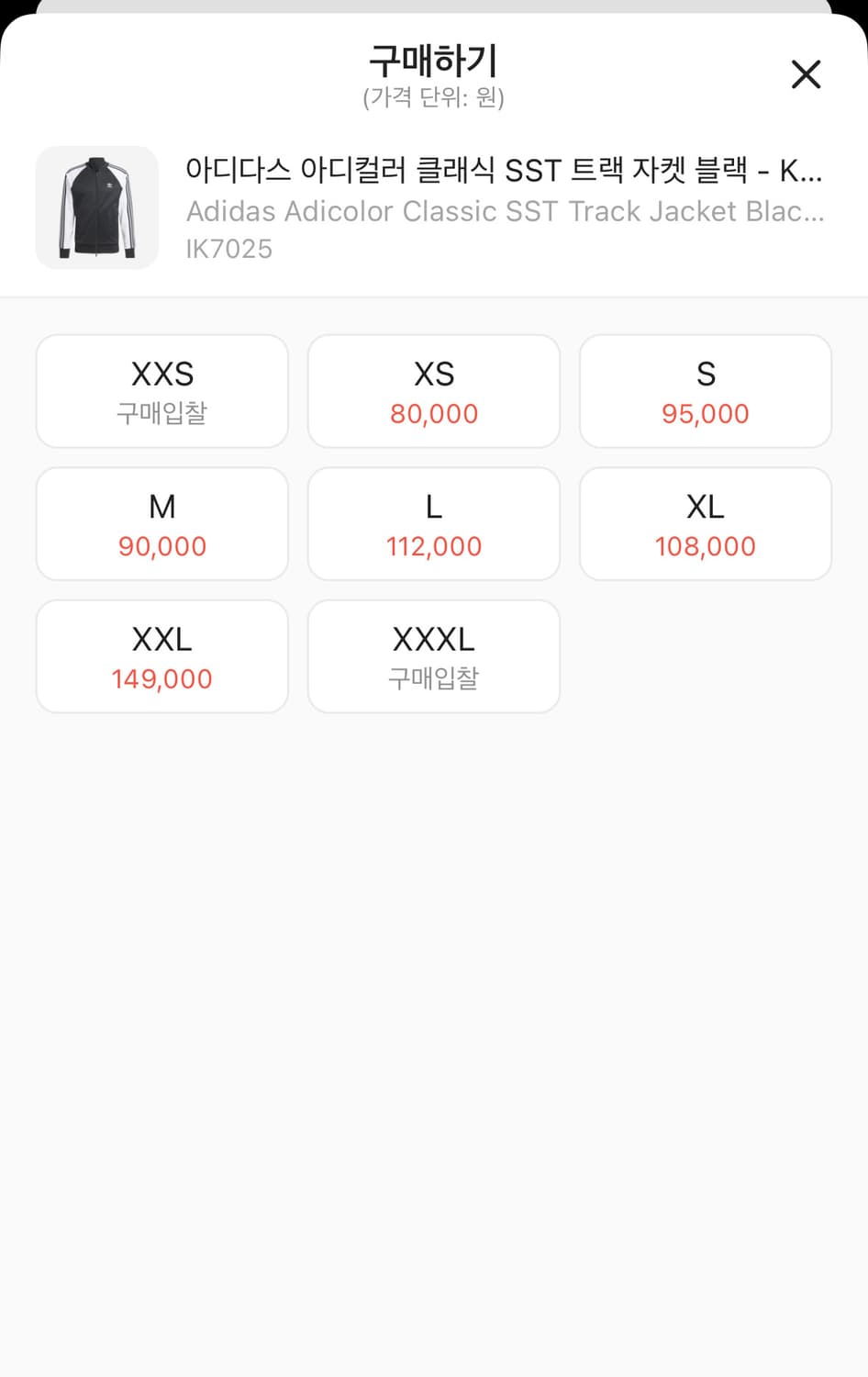868x1377 pixels.
Task: Click the price unit note 가격 단위: 원
Action: tap(433, 95)
